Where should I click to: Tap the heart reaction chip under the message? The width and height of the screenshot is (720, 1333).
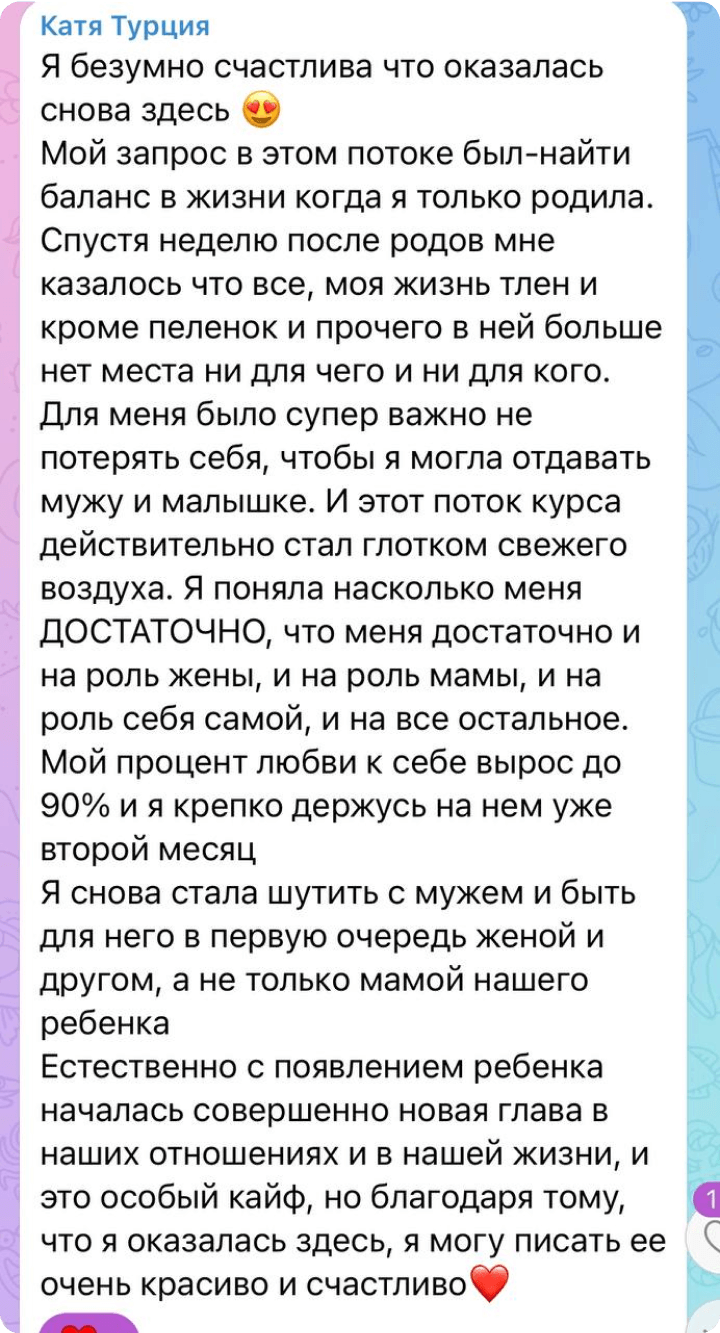pos(89,1323)
